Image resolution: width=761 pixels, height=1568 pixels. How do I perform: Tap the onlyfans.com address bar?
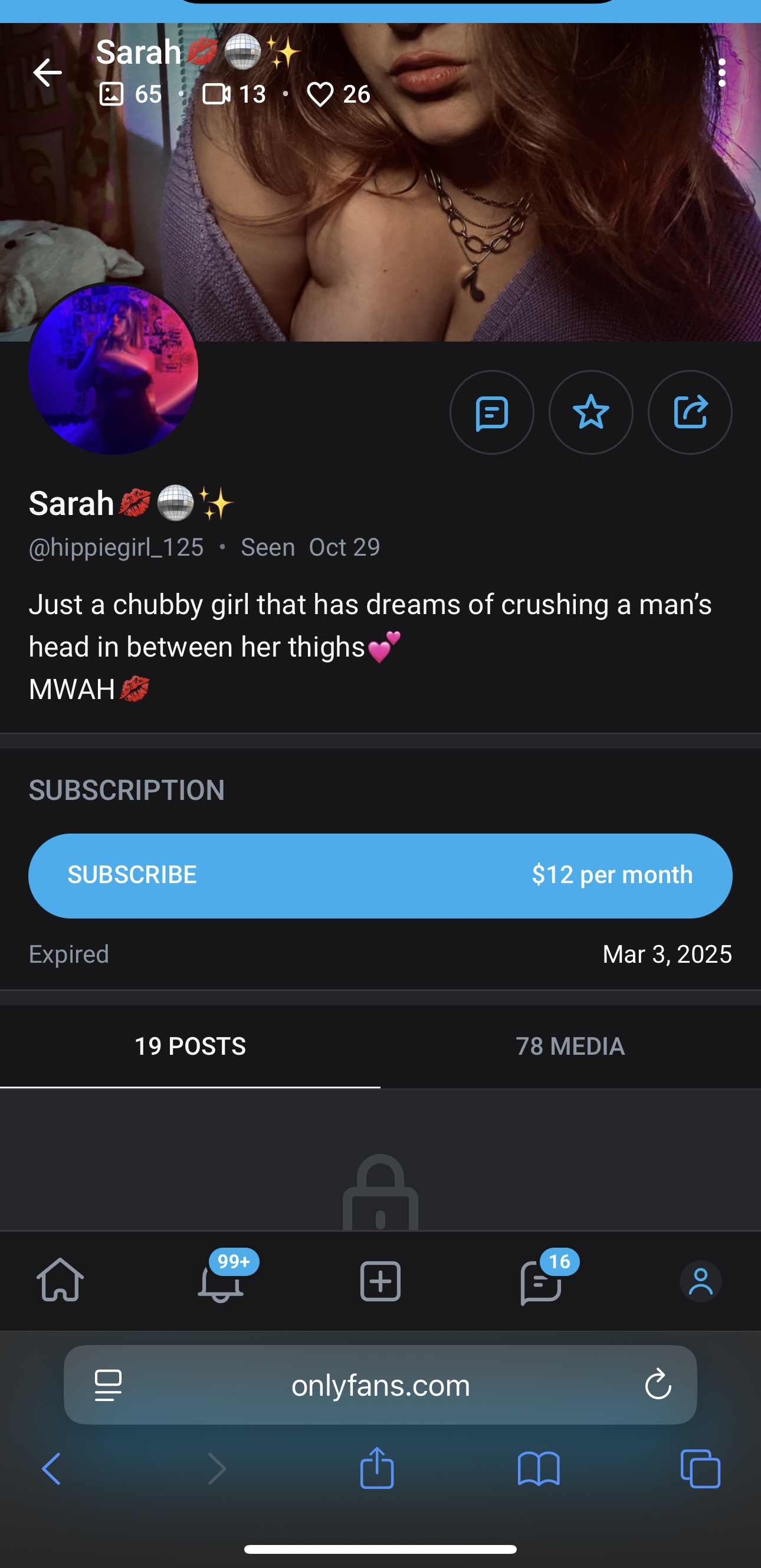point(380,1385)
